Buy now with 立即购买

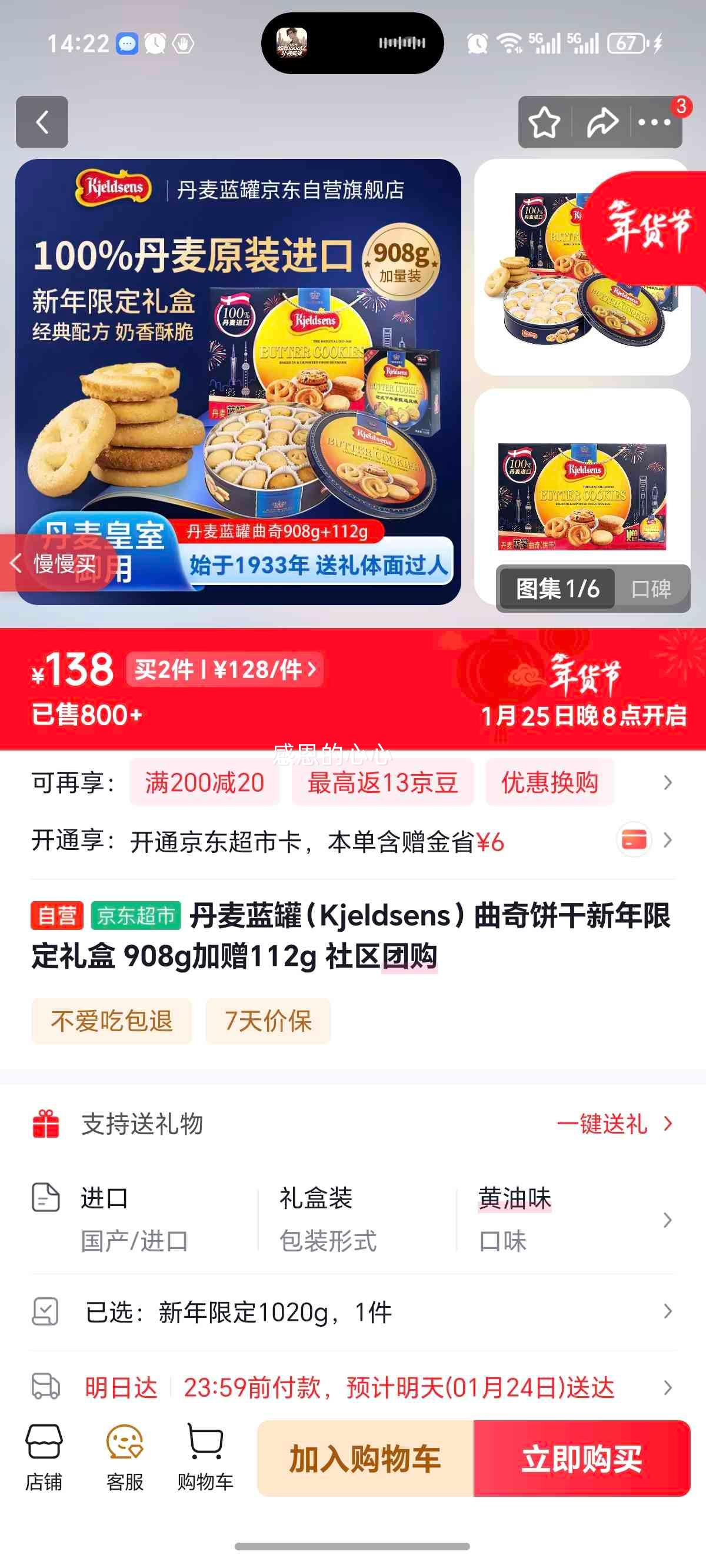(x=582, y=1459)
